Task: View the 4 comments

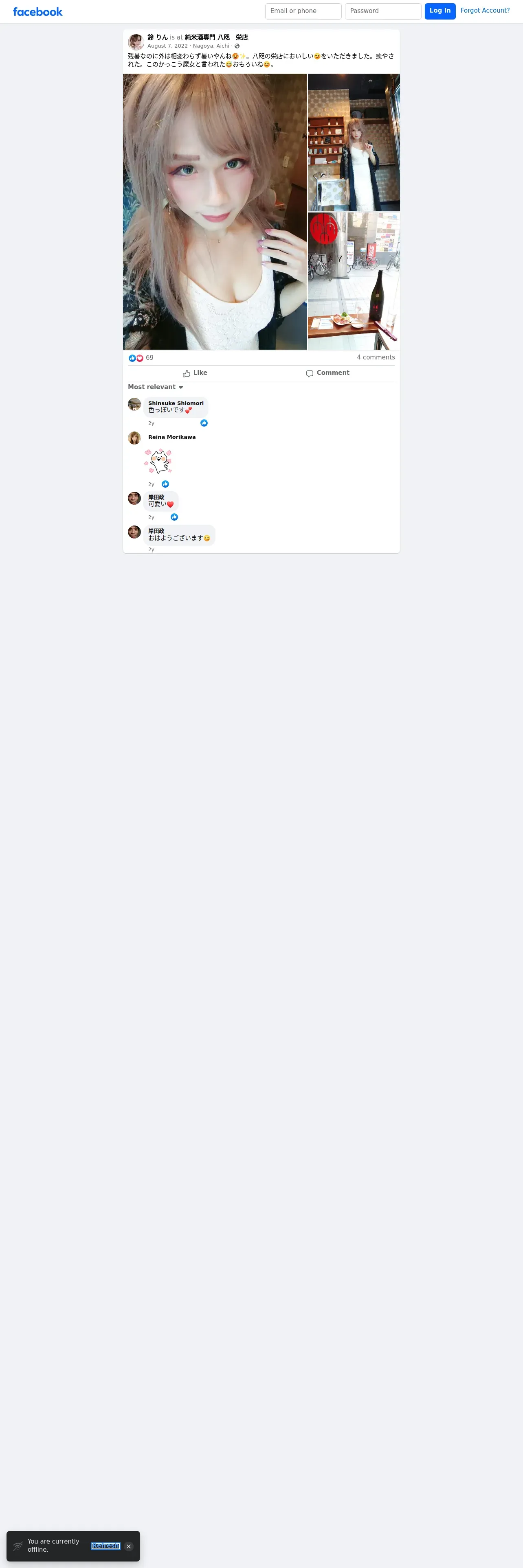Action: click(x=376, y=357)
